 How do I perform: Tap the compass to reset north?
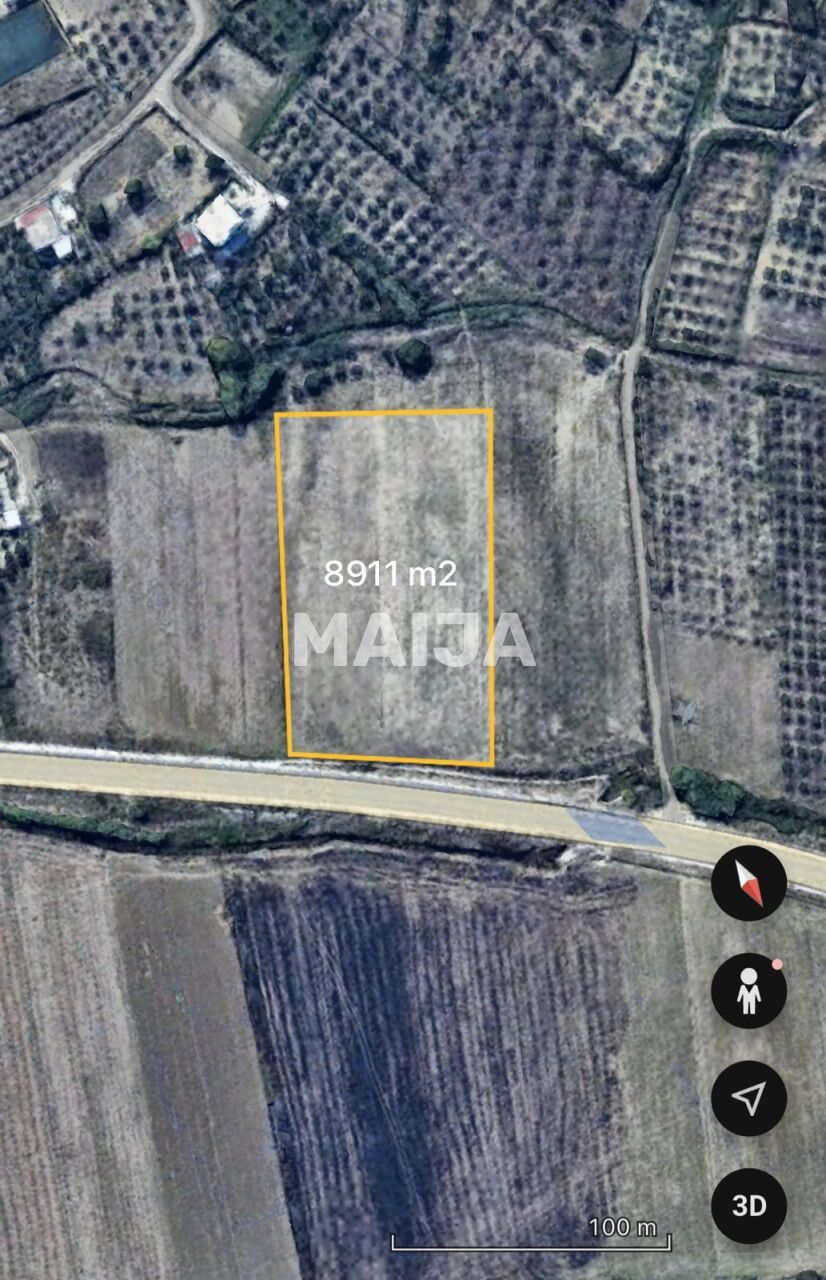pos(748,883)
